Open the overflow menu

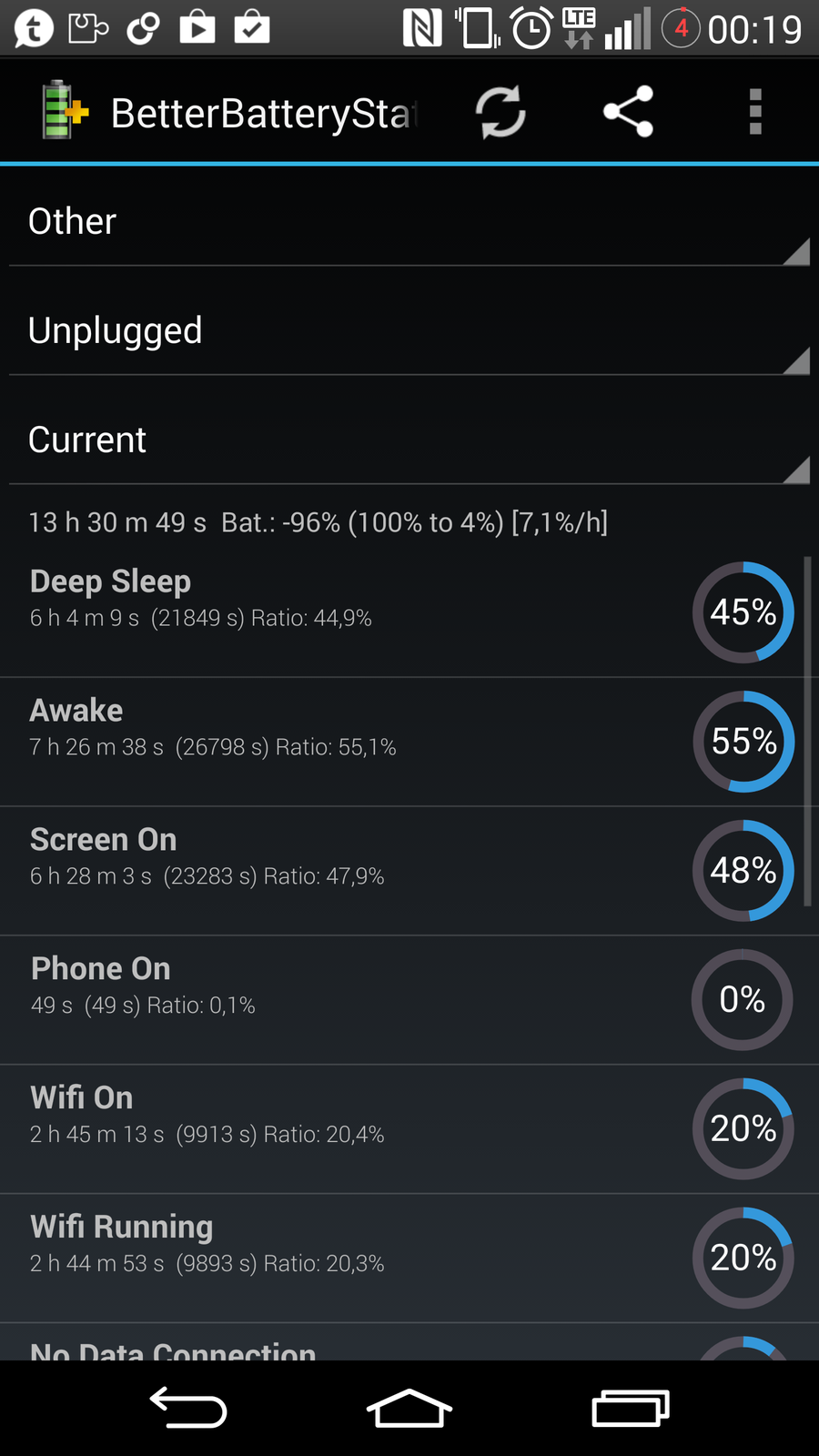pyautogui.click(x=754, y=113)
